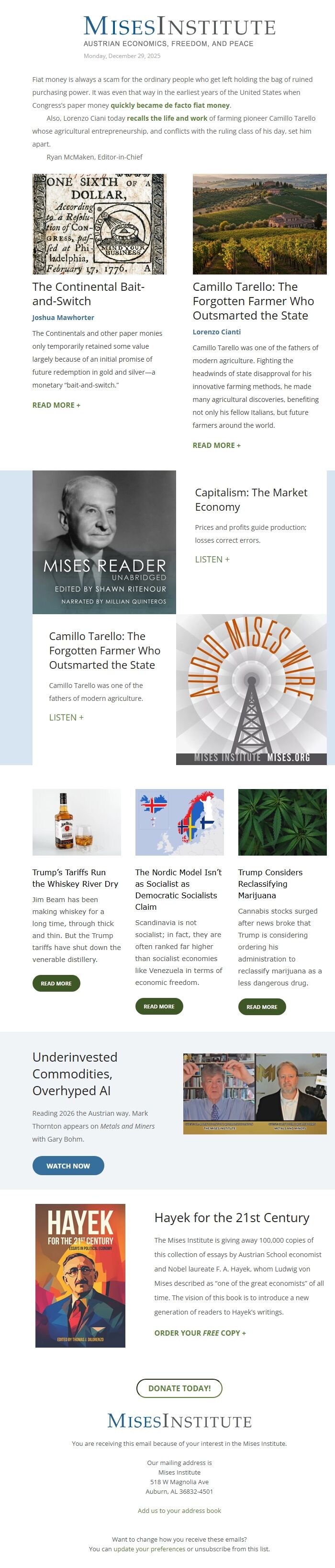Open author Lorenzo Cianti's page

point(216,332)
